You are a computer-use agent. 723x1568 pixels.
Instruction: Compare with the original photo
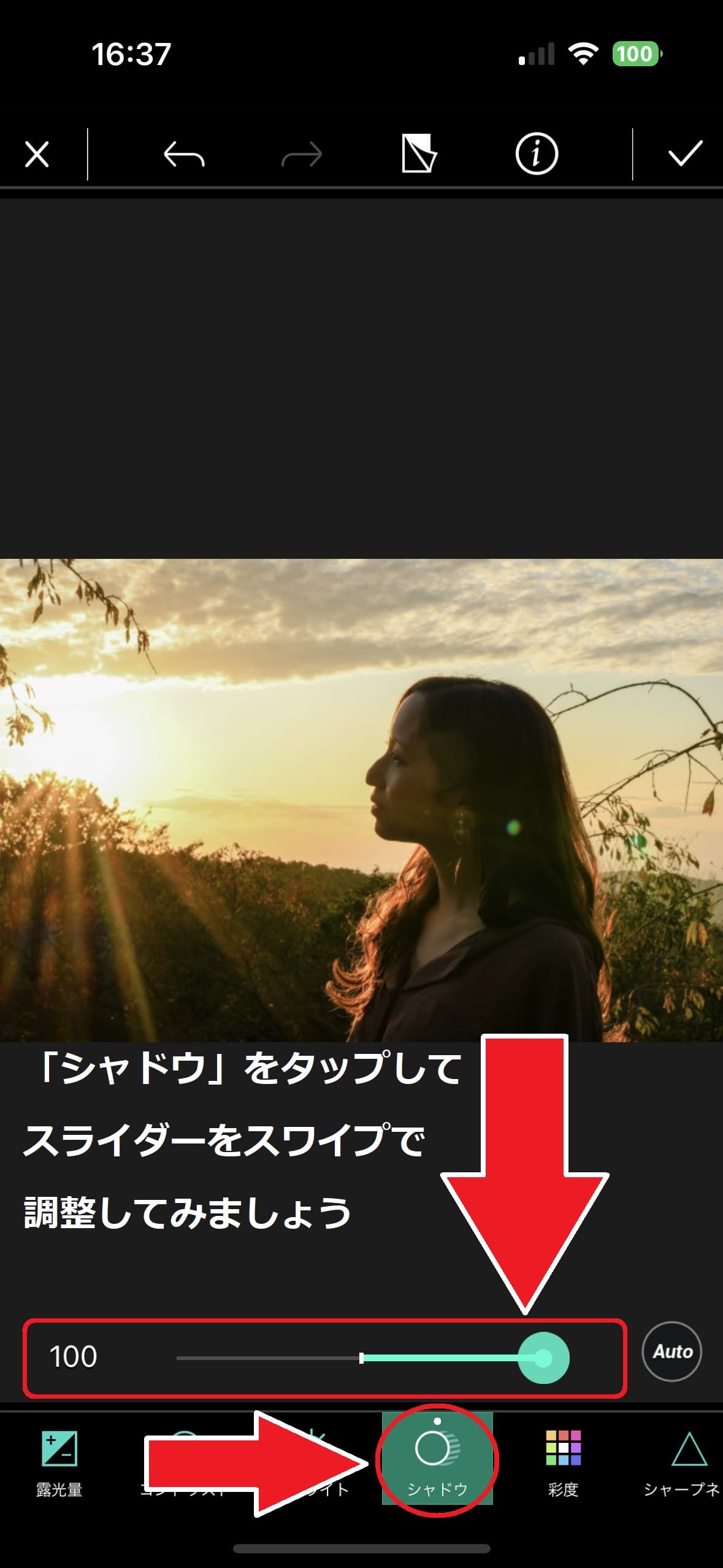[x=419, y=154]
